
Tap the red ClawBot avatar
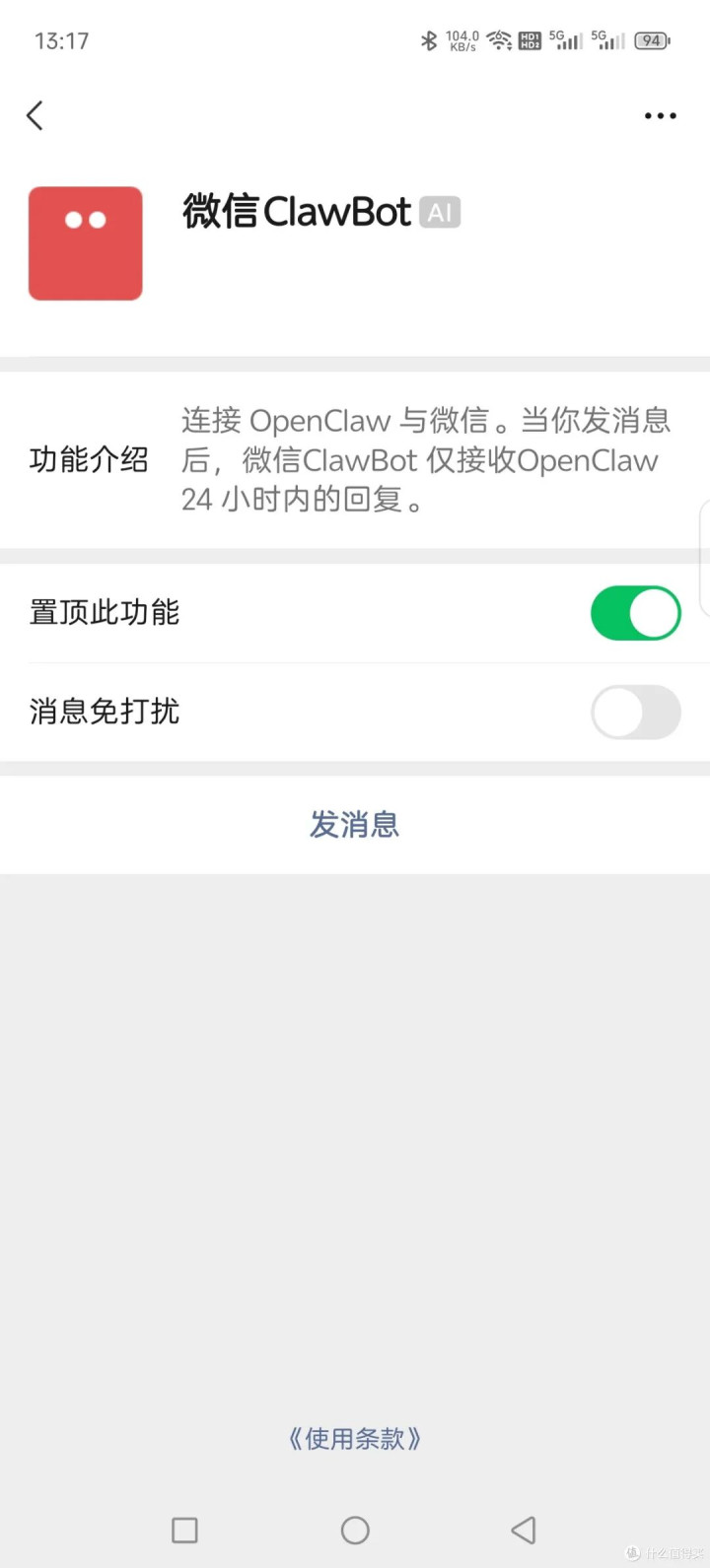pos(86,243)
